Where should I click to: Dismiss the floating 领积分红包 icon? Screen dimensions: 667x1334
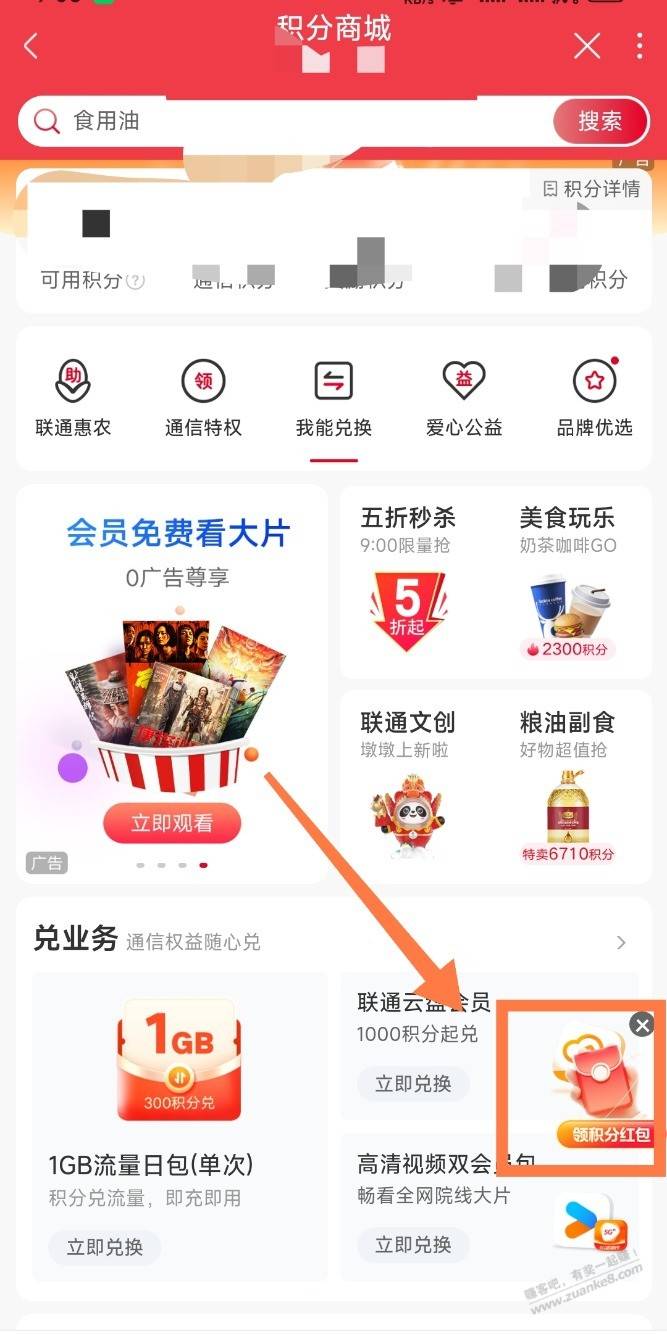[642, 1024]
